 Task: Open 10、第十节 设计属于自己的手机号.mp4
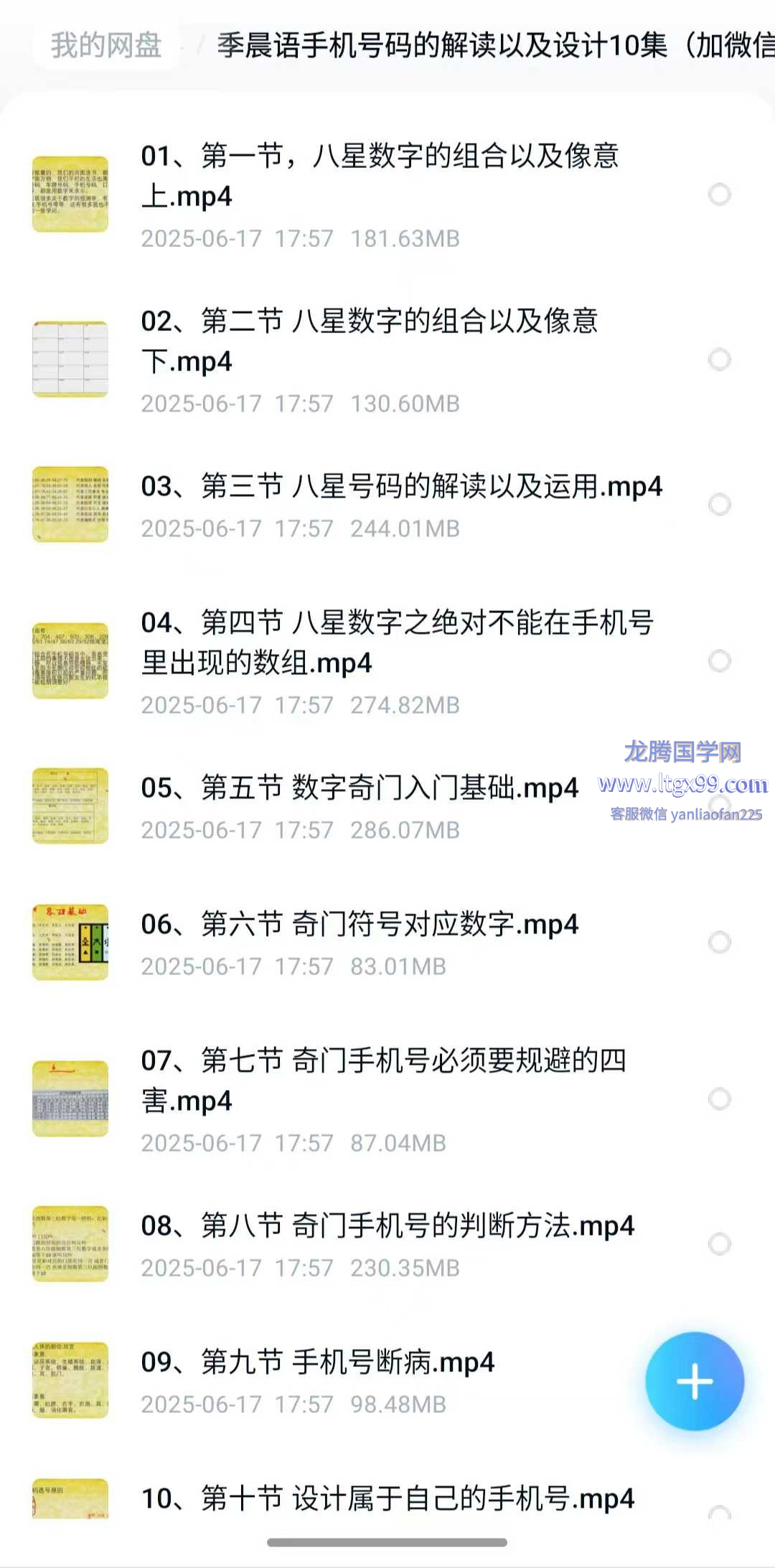point(387,1500)
